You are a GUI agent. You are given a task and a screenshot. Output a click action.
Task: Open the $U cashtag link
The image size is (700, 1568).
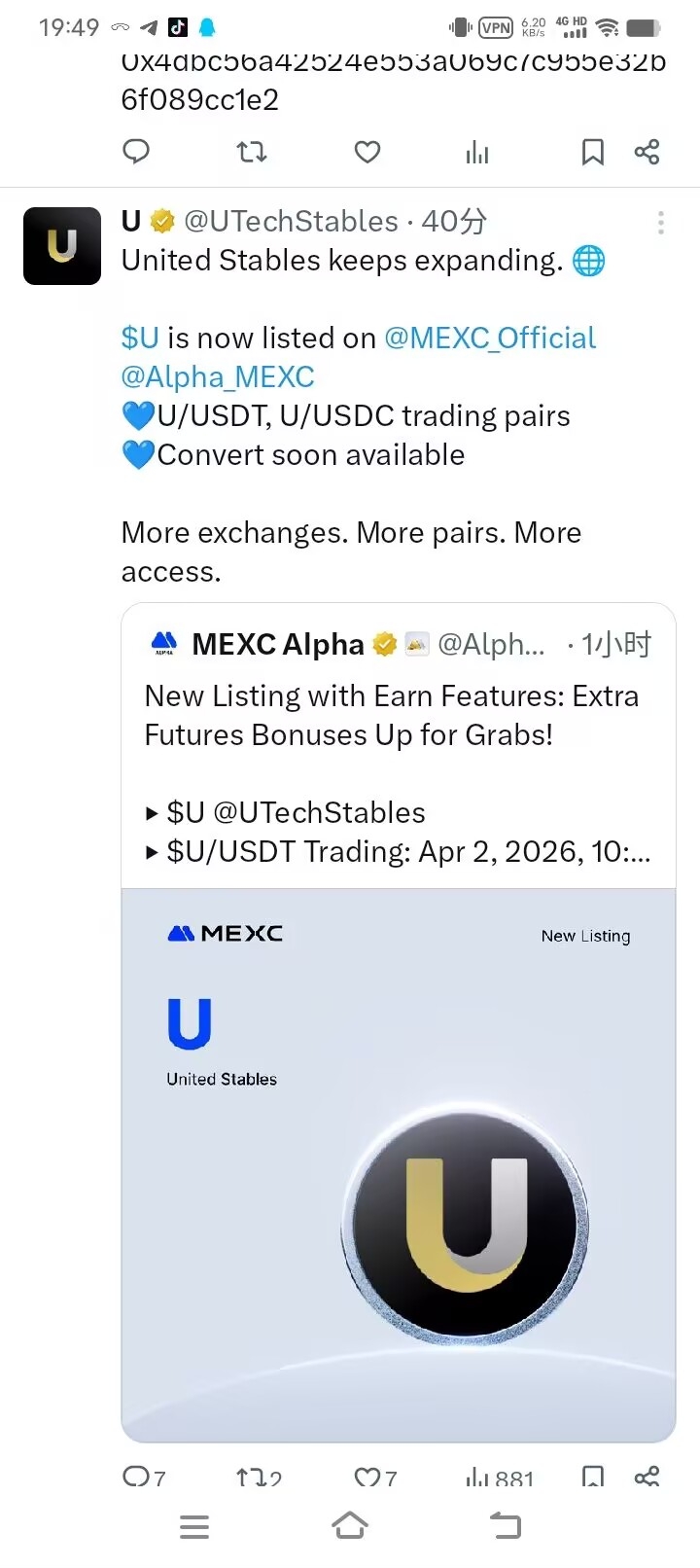140,338
